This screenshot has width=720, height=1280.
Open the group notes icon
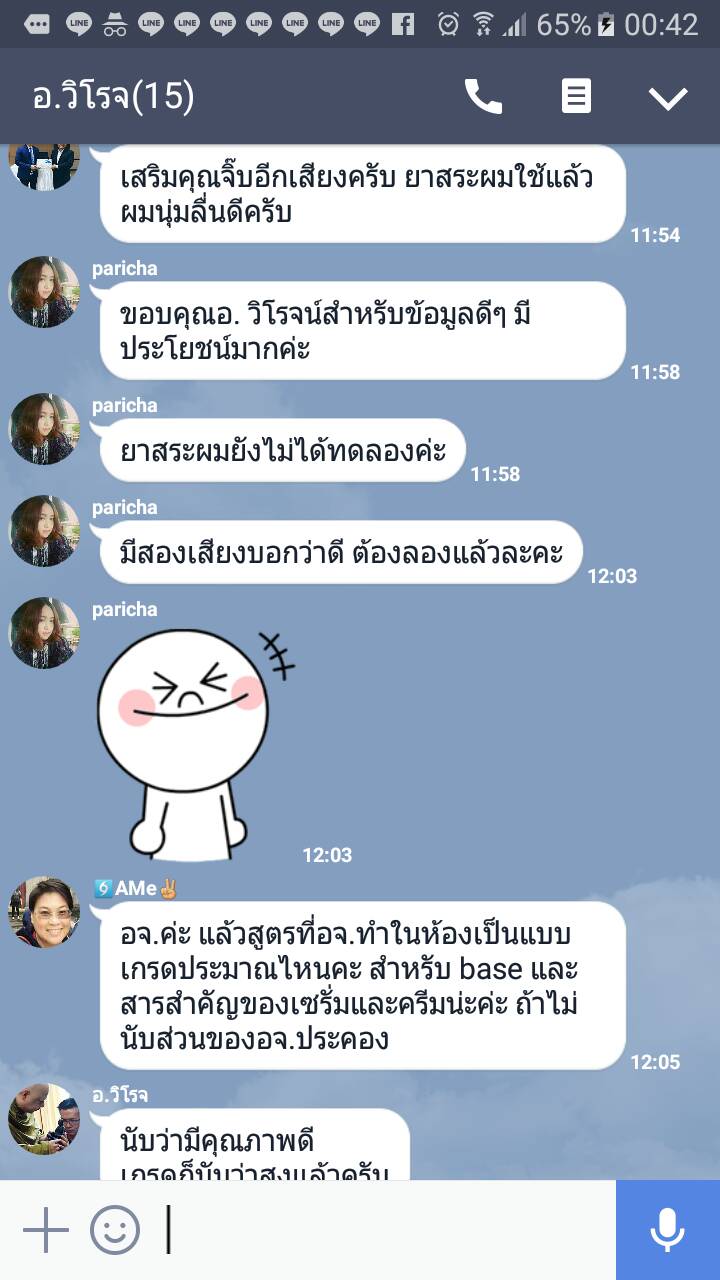pyautogui.click(x=576, y=97)
